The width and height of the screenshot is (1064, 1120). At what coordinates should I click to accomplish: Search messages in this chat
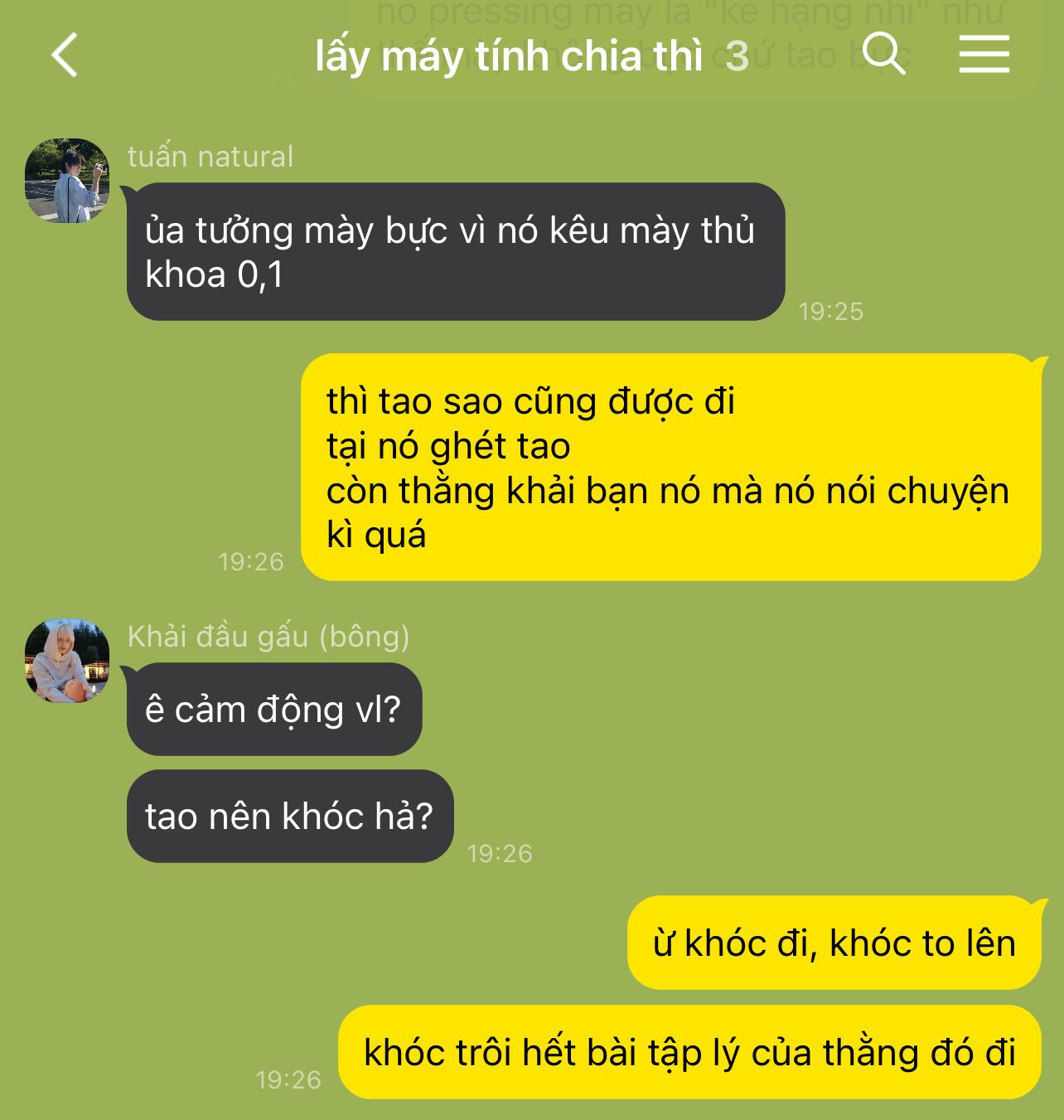click(x=883, y=55)
